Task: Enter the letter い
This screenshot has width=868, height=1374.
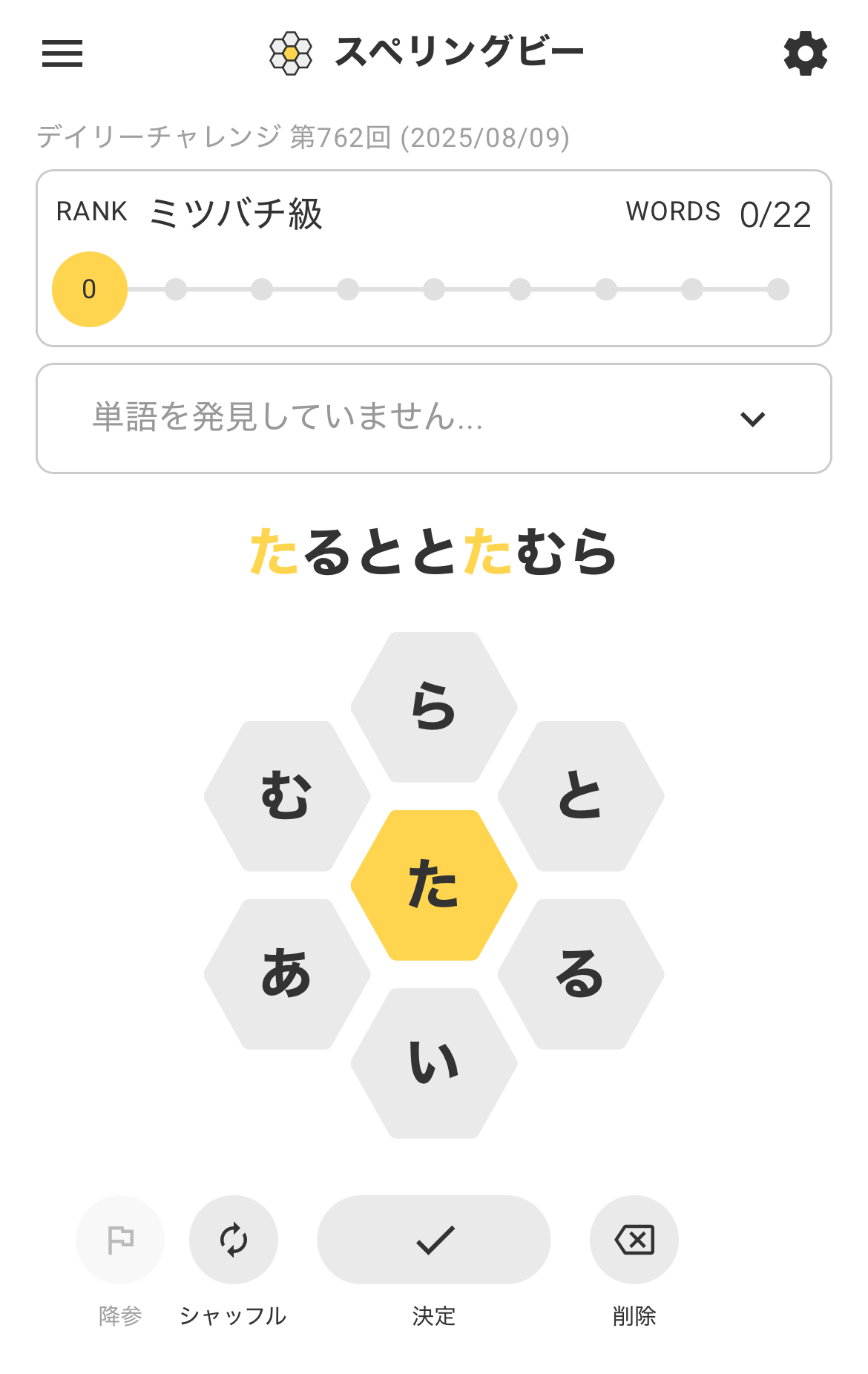Action: (434, 1063)
